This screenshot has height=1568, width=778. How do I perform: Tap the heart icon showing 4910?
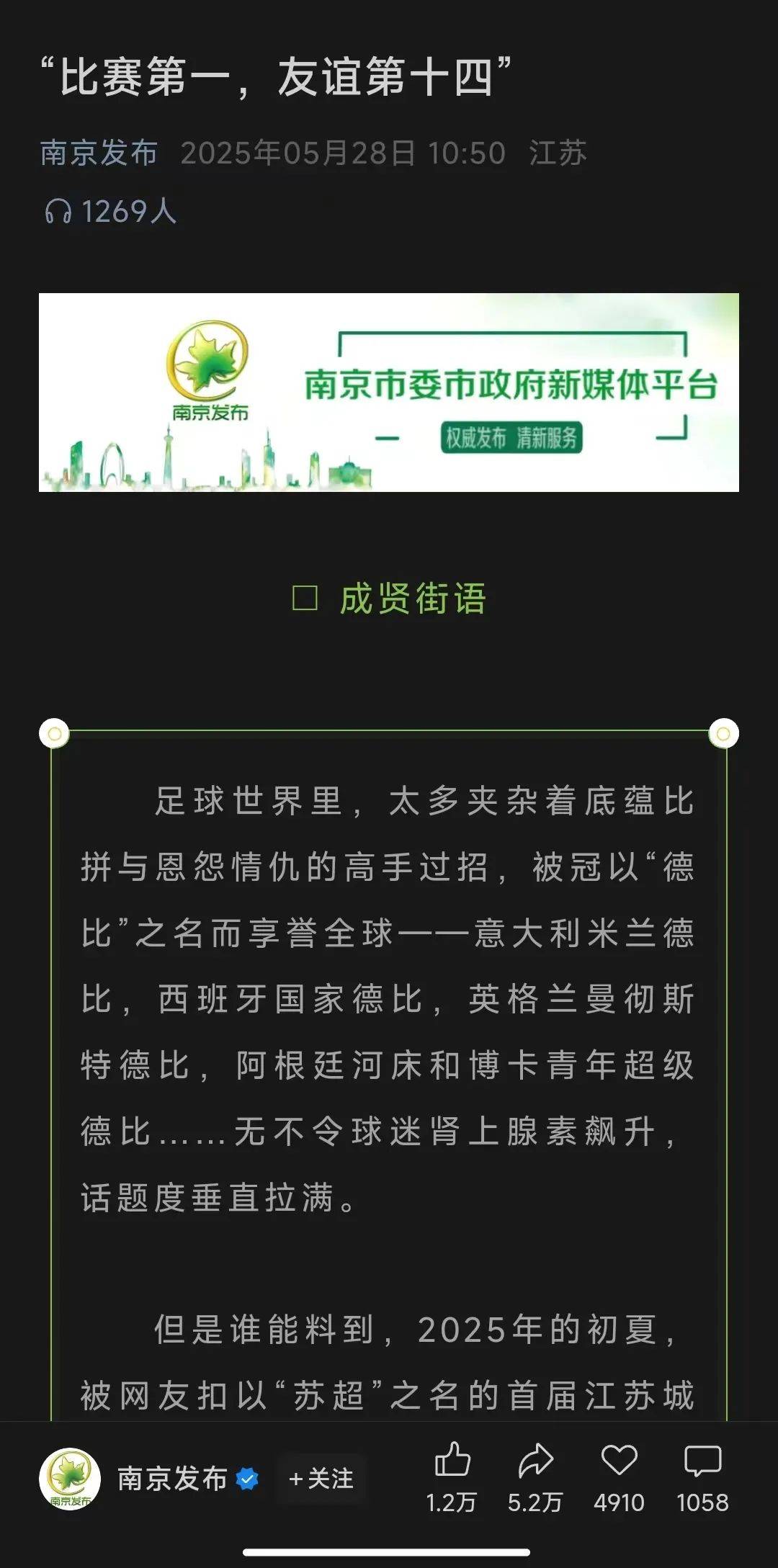click(619, 1461)
